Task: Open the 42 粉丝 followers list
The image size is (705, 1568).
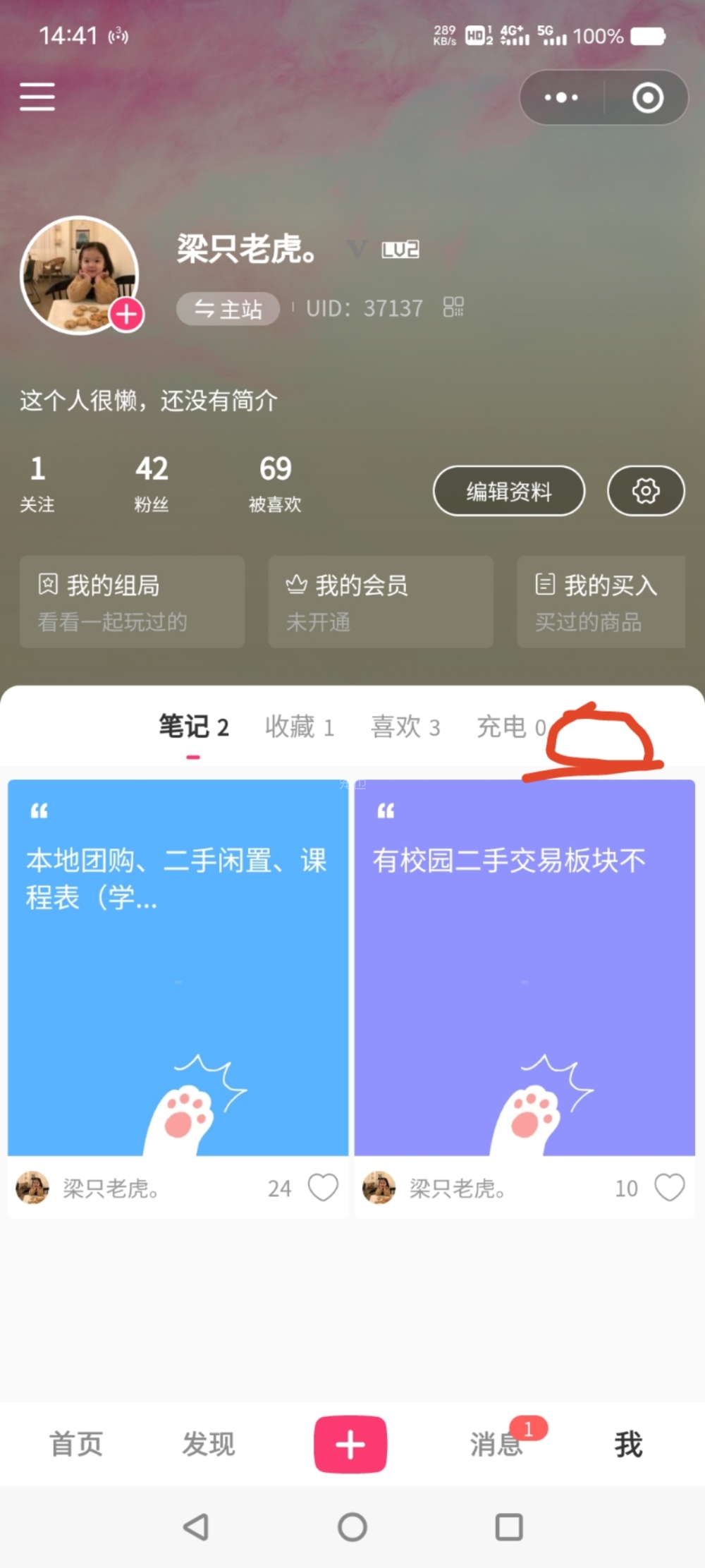Action: click(x=152, y=482)
